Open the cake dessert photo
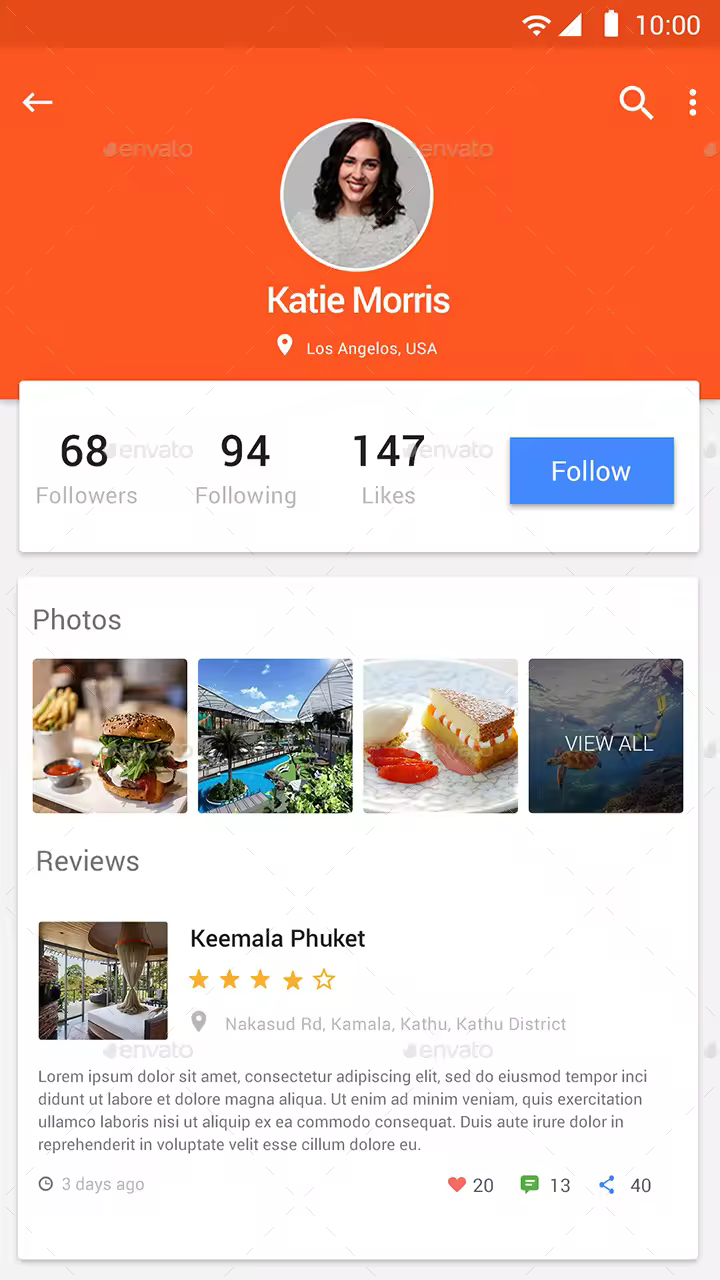The image size is (720, 1280). pyautogui.click(x=440, y=736)
